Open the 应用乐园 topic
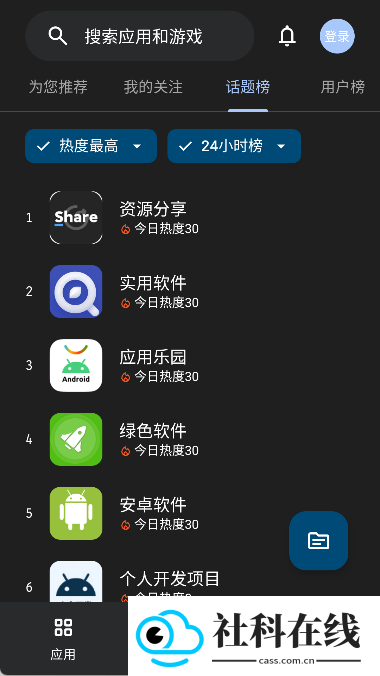The width and height of the screenshot is (380, 676). coord(190,366)
